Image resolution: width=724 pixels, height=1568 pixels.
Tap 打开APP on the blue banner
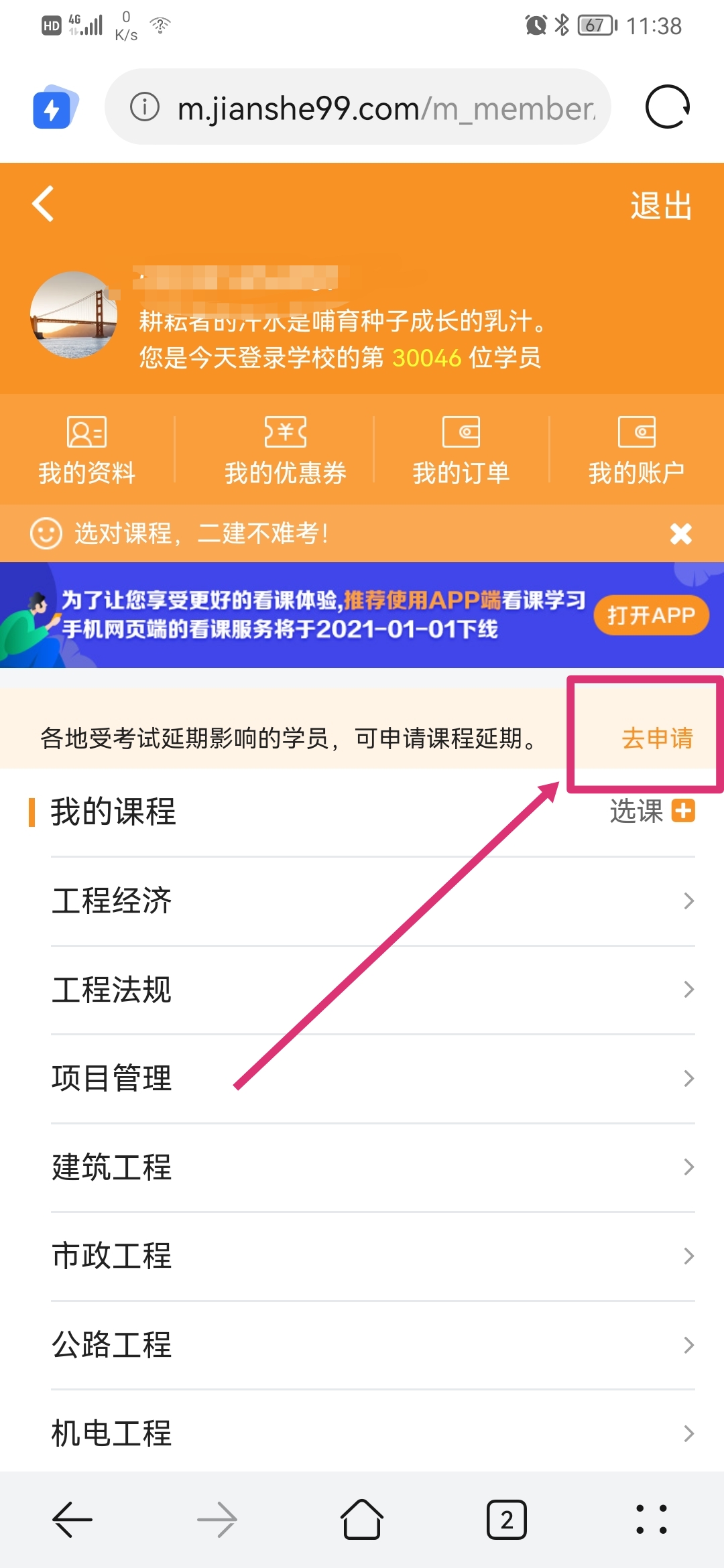(650, 614)
